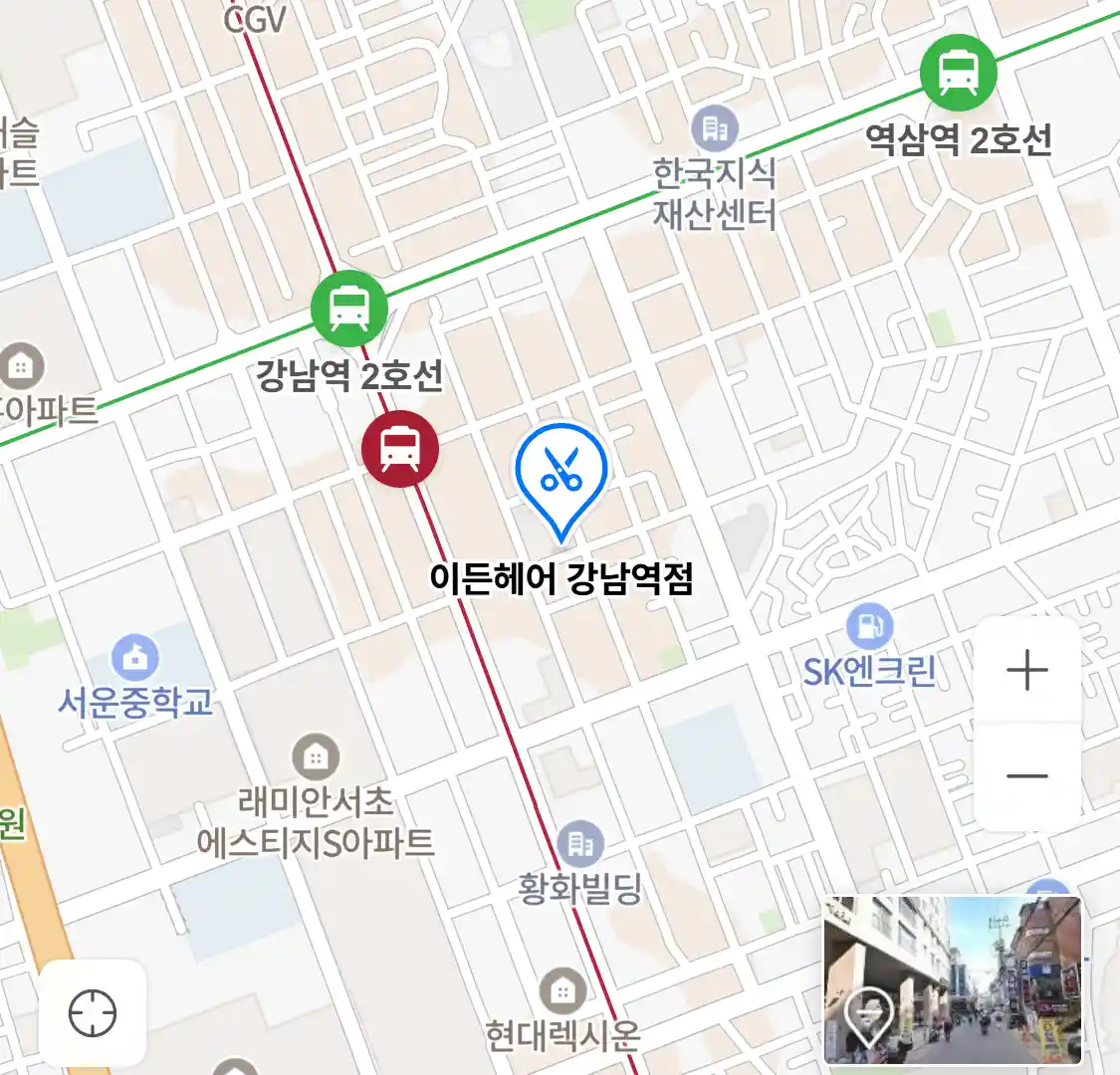The width and height of the screenshot is (1120, 1075).
Task: Select the 한국지식재산센터 building marker
Action: [x=715, y=128]
